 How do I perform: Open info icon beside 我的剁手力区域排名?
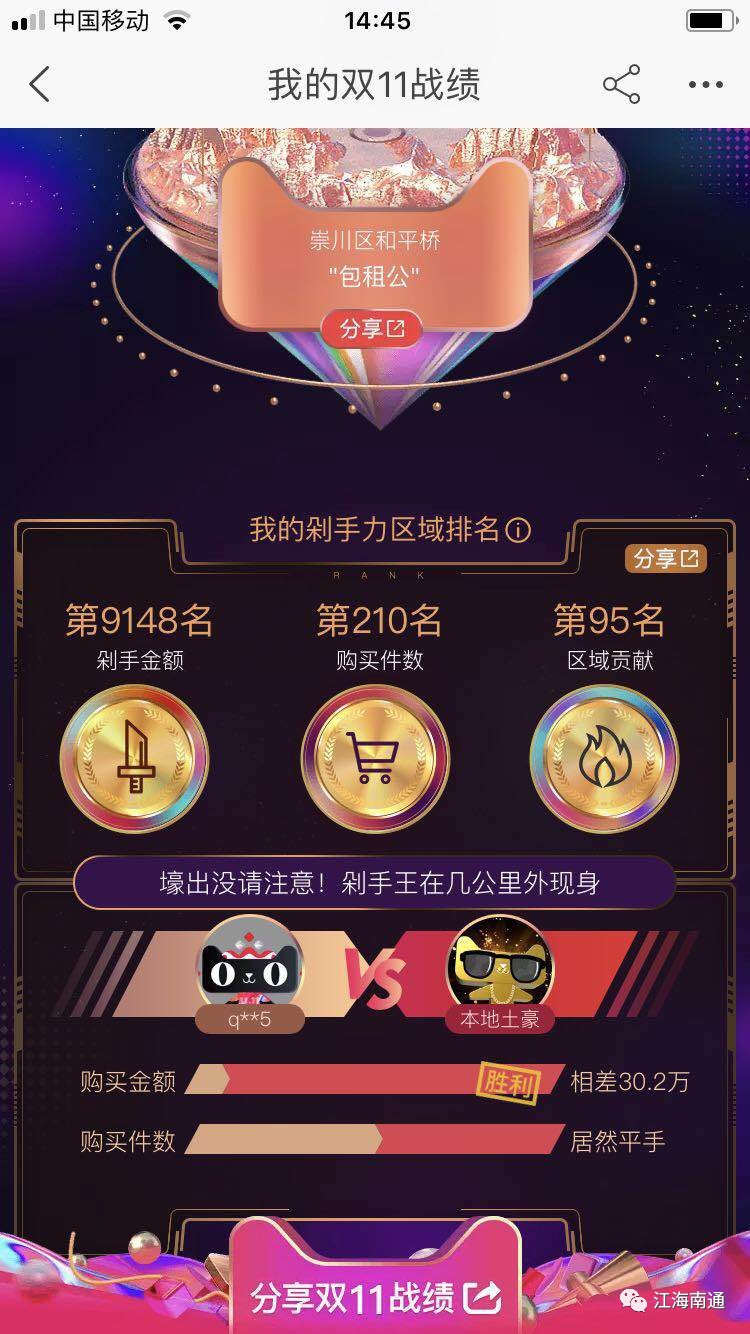tap(519, 529)
